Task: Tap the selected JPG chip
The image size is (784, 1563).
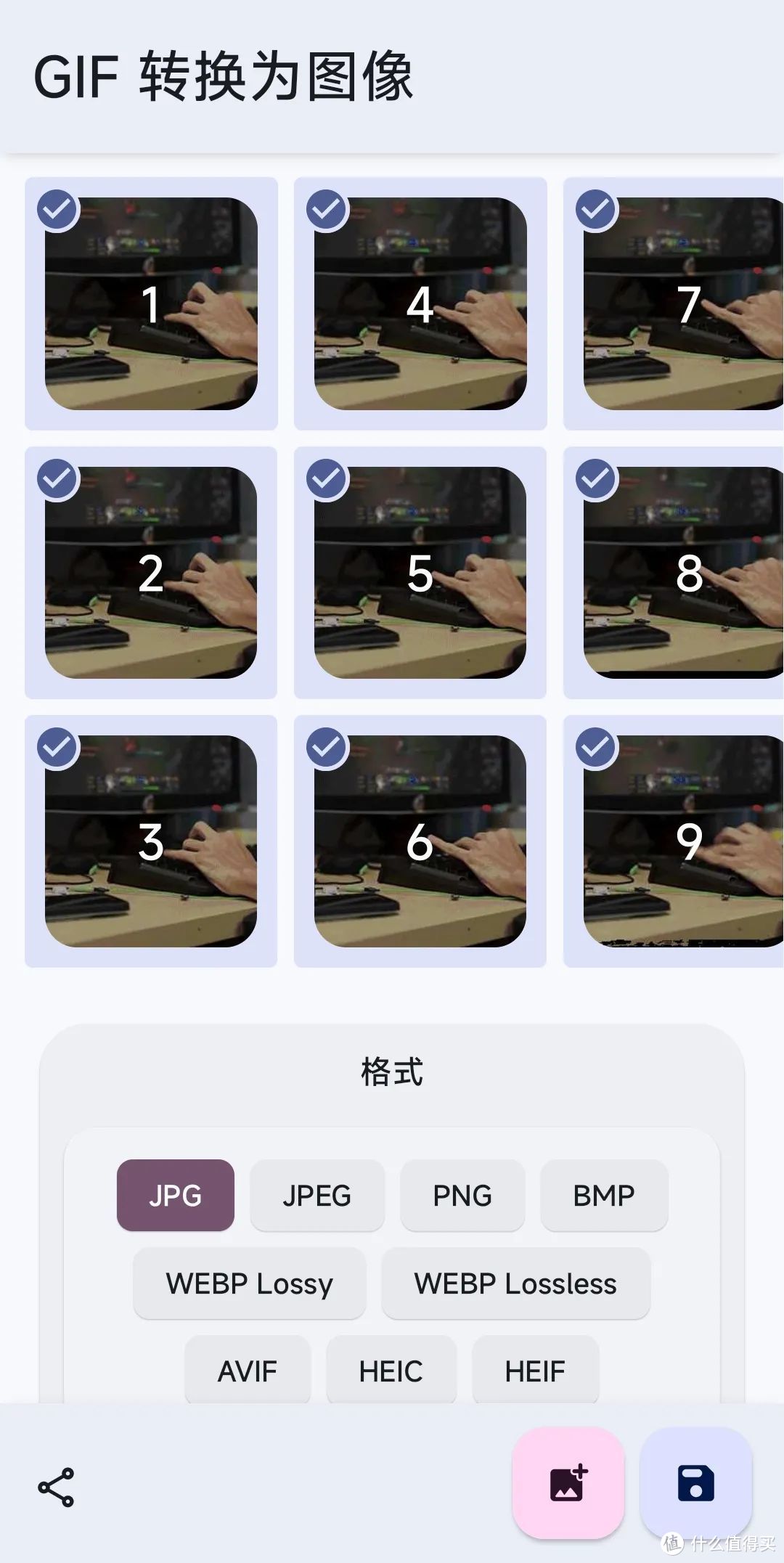Action: point(175,1196)
